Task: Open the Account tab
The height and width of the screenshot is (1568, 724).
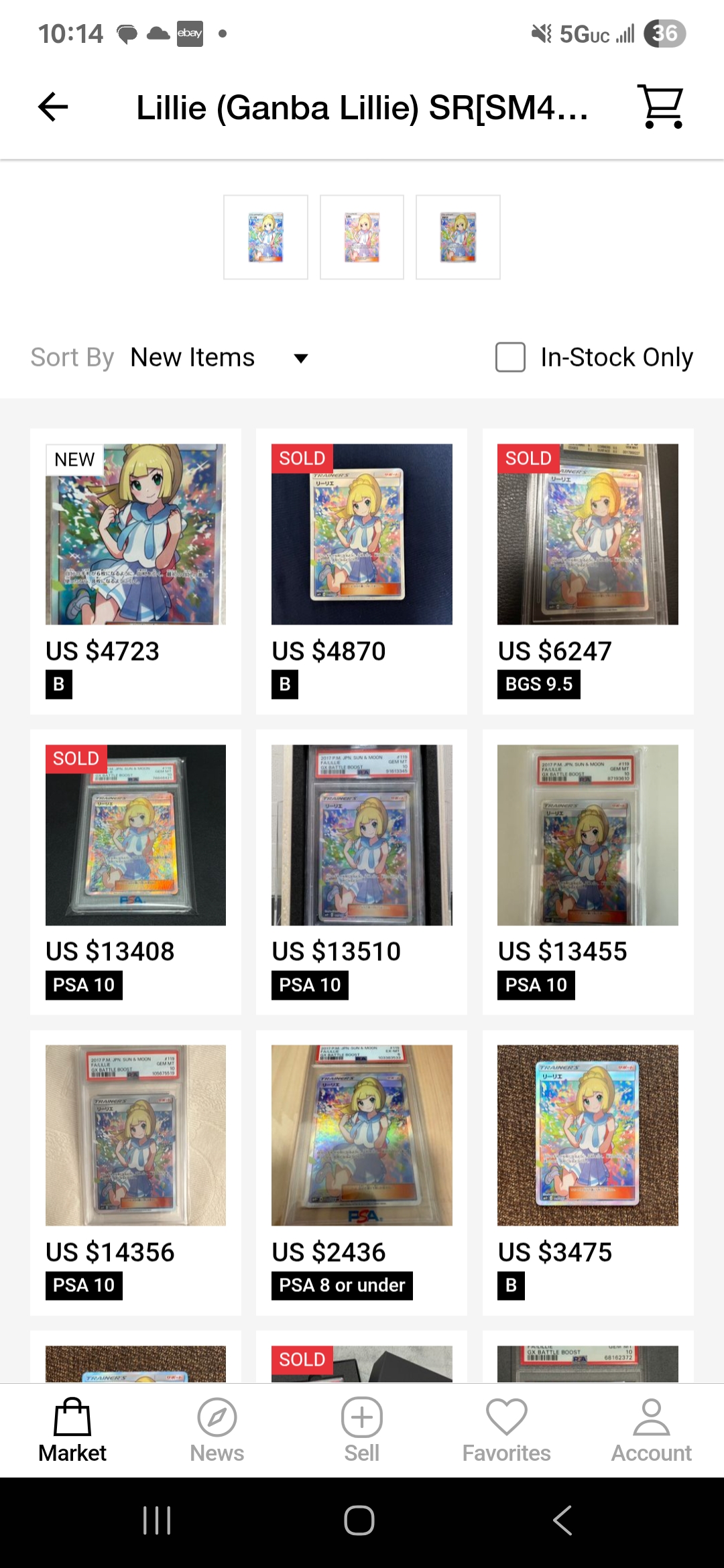Action: 652,1431
